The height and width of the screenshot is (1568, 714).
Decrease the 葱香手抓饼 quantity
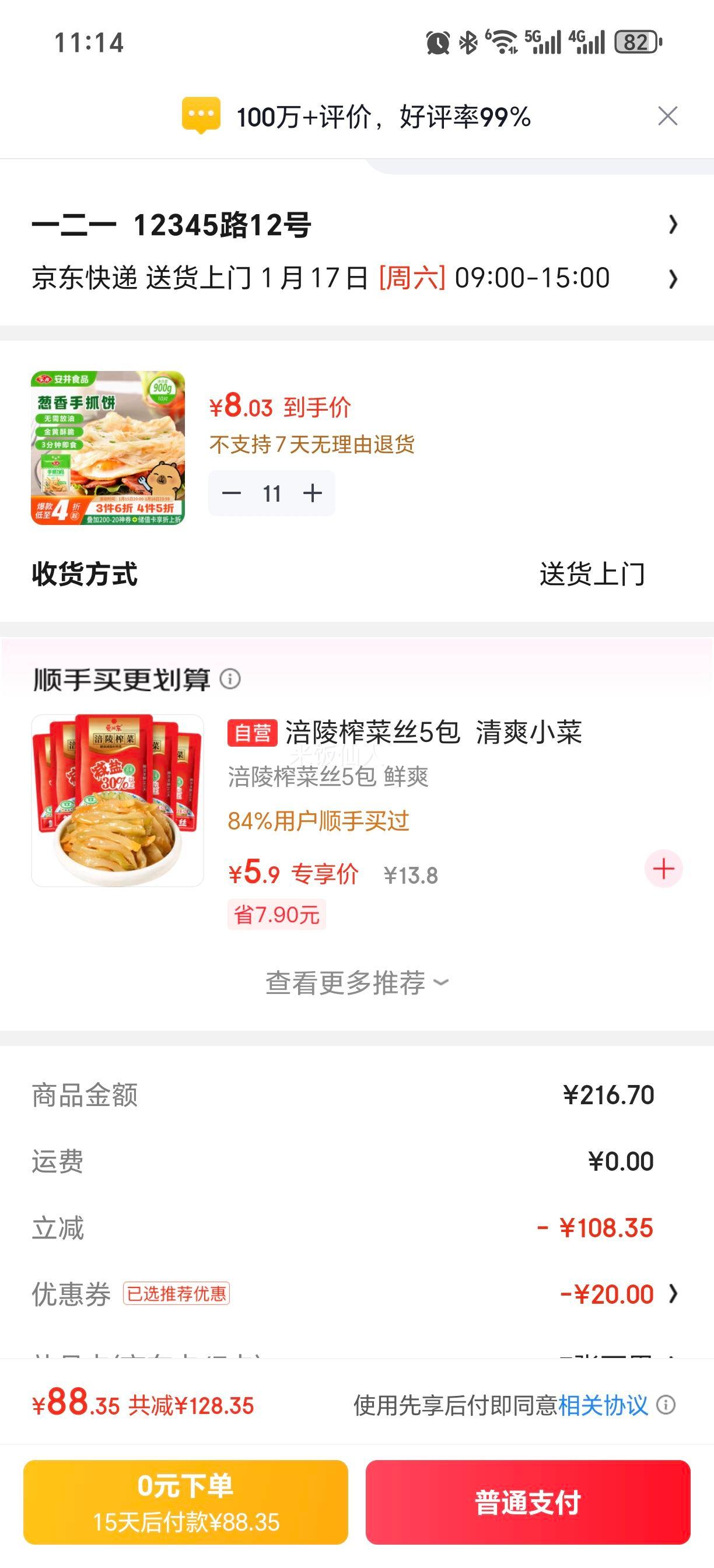(x=232, y=493)
